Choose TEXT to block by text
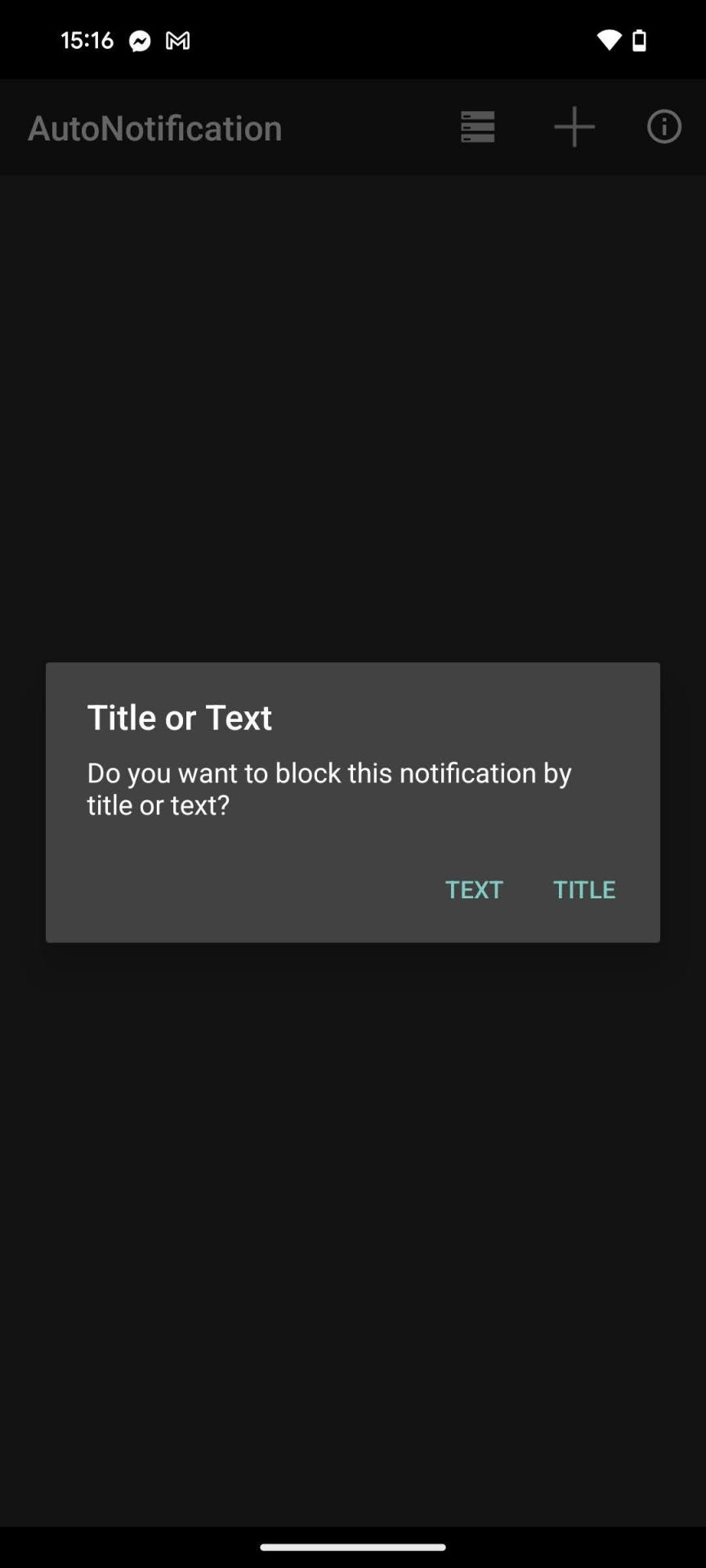Image resolution: width=706 pixels, height=1568 pixels. point(474,889)
